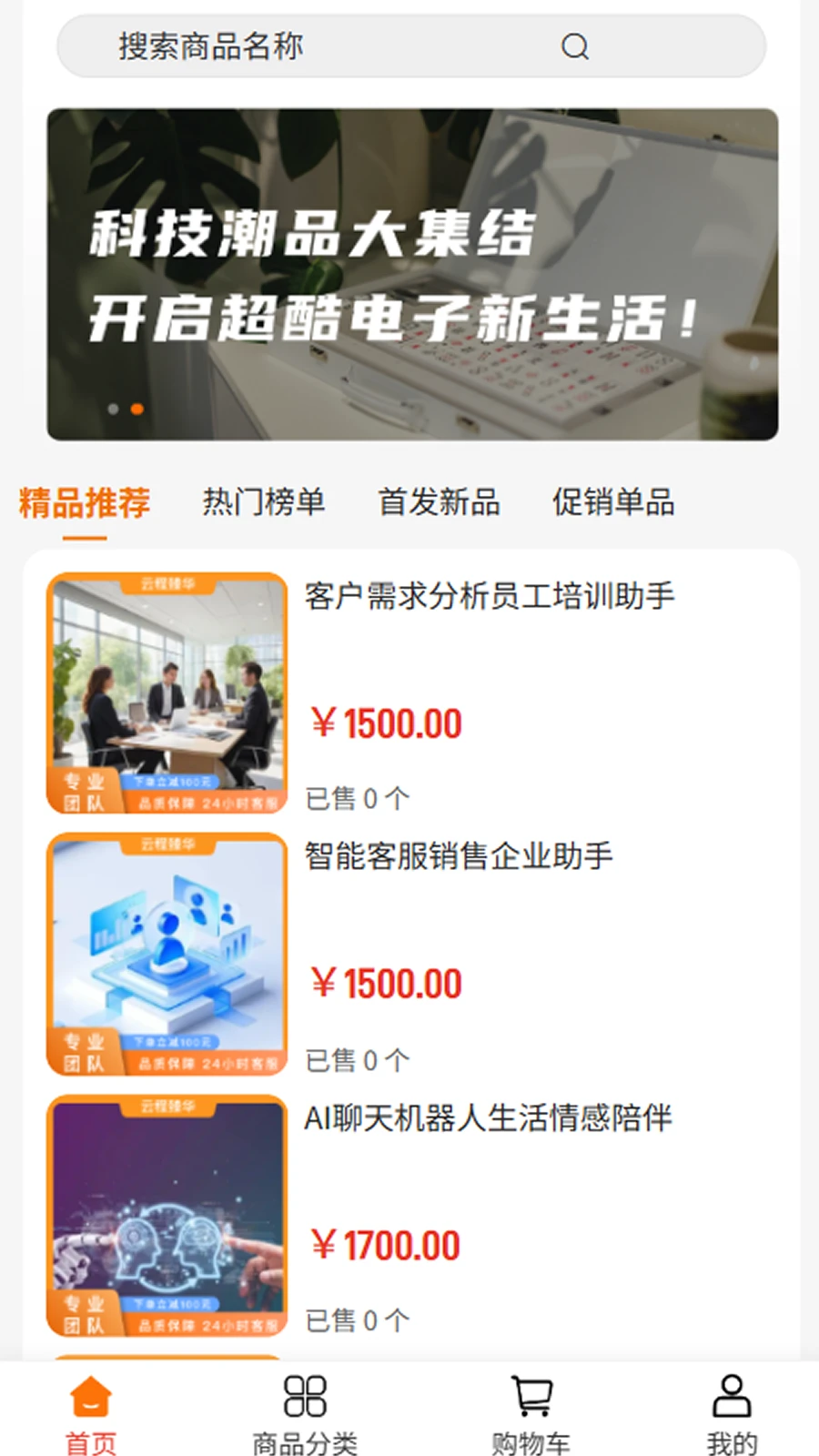
Task: Tap the blue AI assistant product thumbnail
Action: tap(167, 954)
